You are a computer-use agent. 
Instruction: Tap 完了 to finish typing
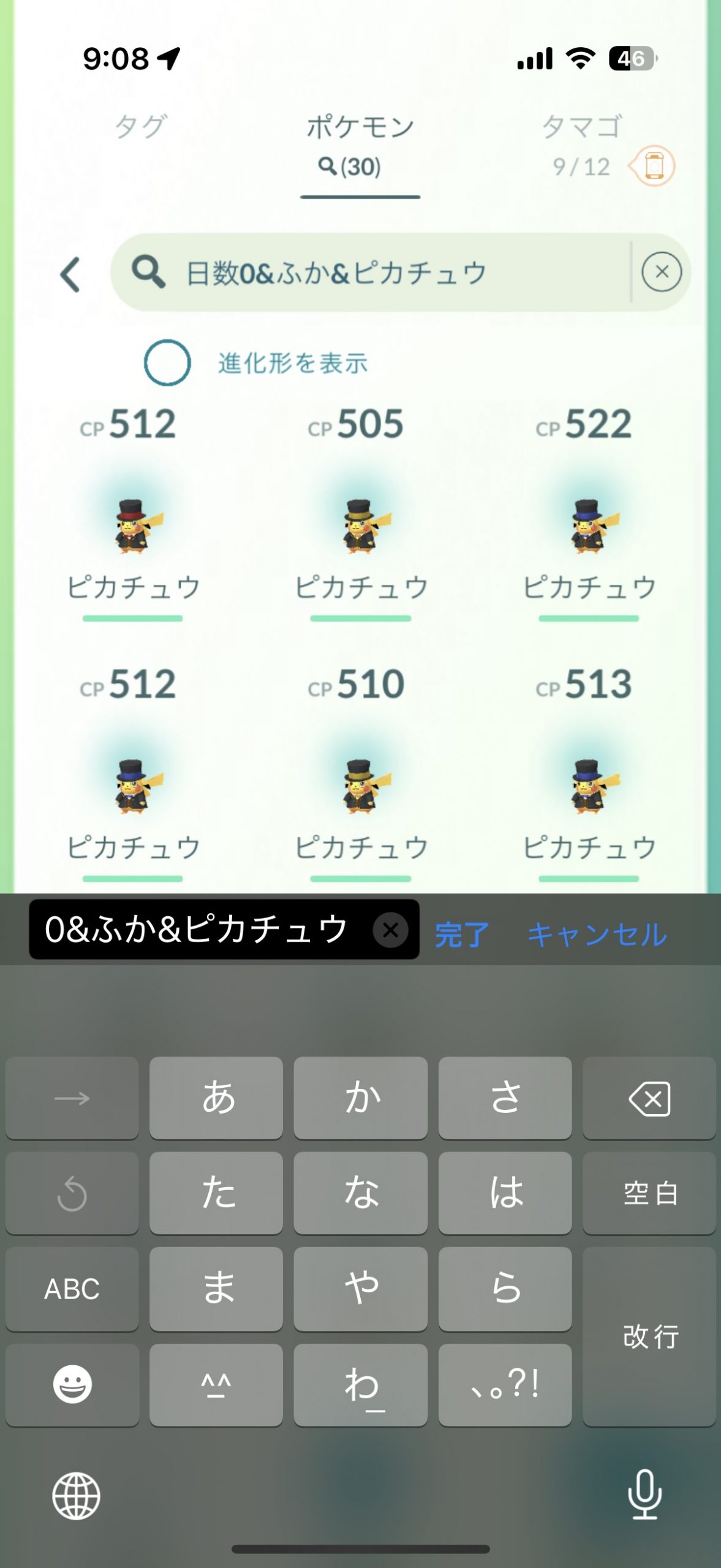coord(461,935)
